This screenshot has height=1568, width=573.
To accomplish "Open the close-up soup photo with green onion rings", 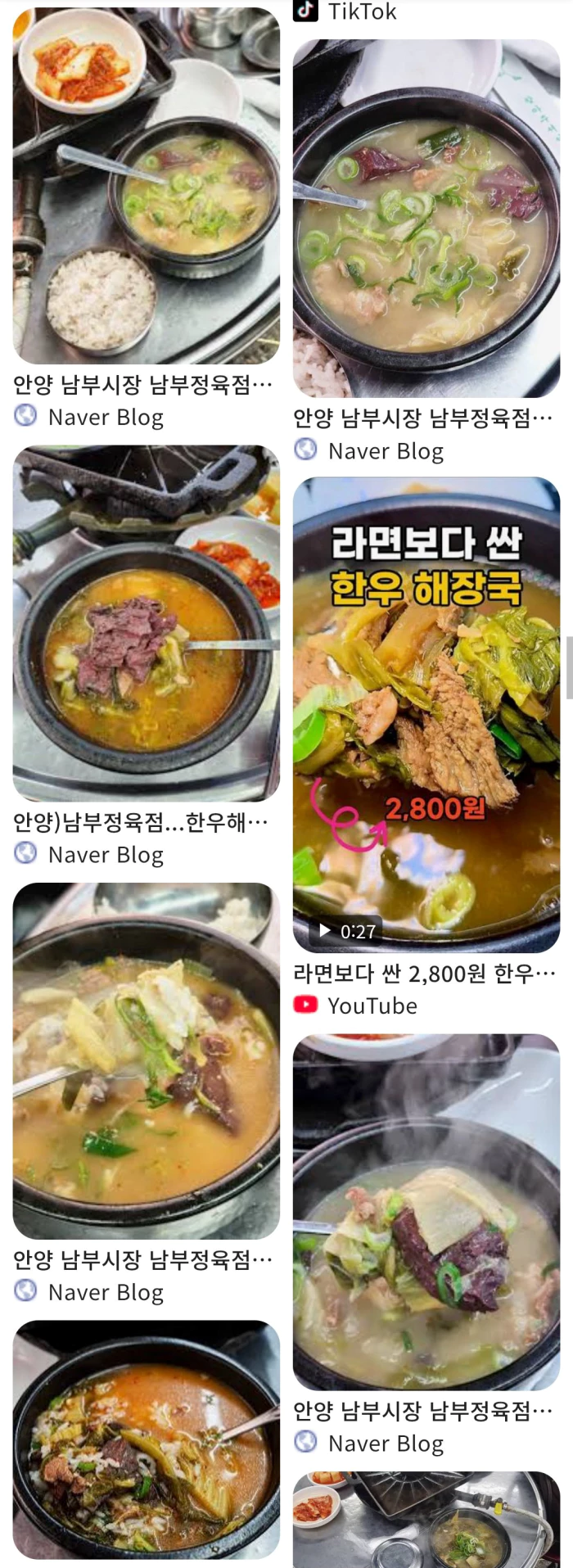I will pos(426,217).
